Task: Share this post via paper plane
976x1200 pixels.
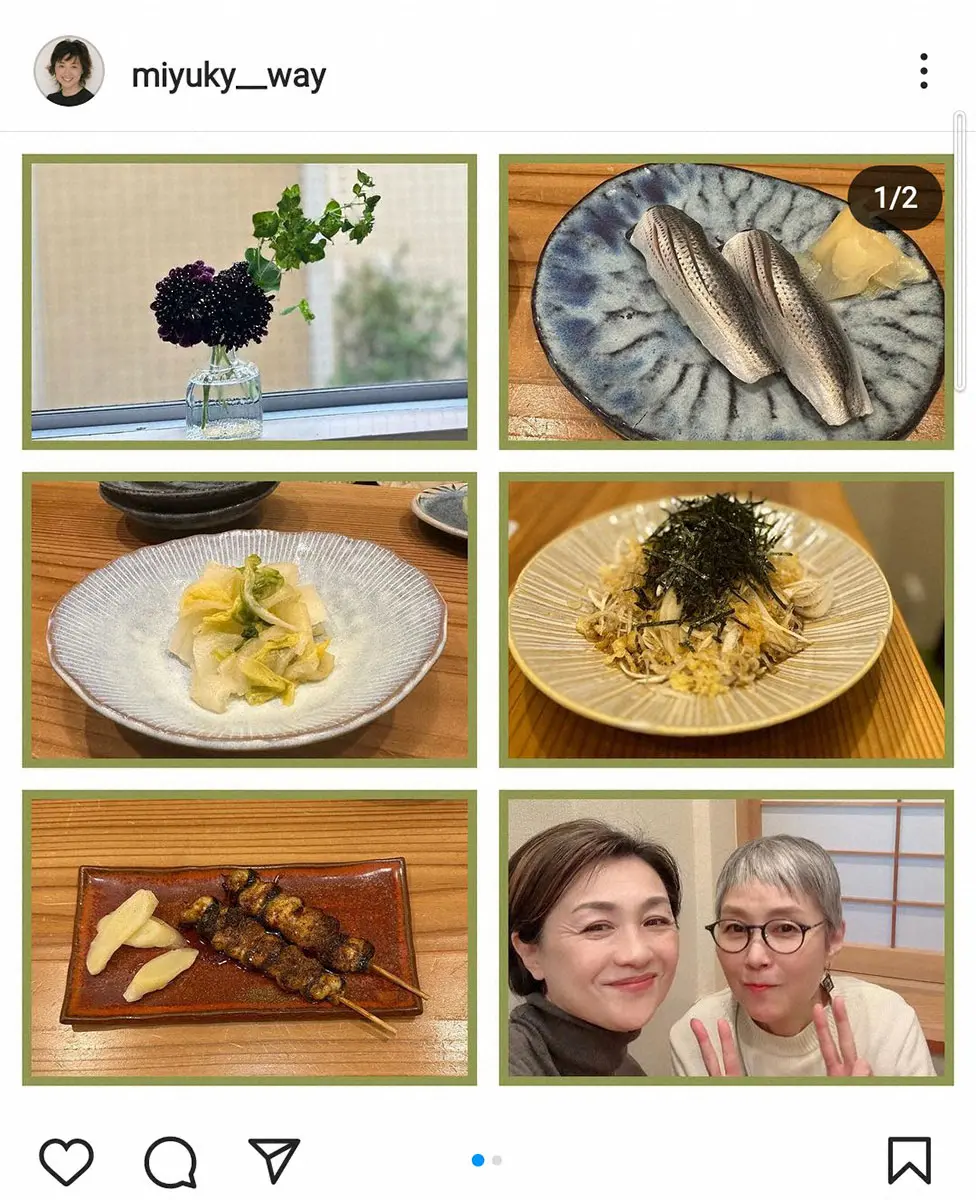Action: point(274,1160)
